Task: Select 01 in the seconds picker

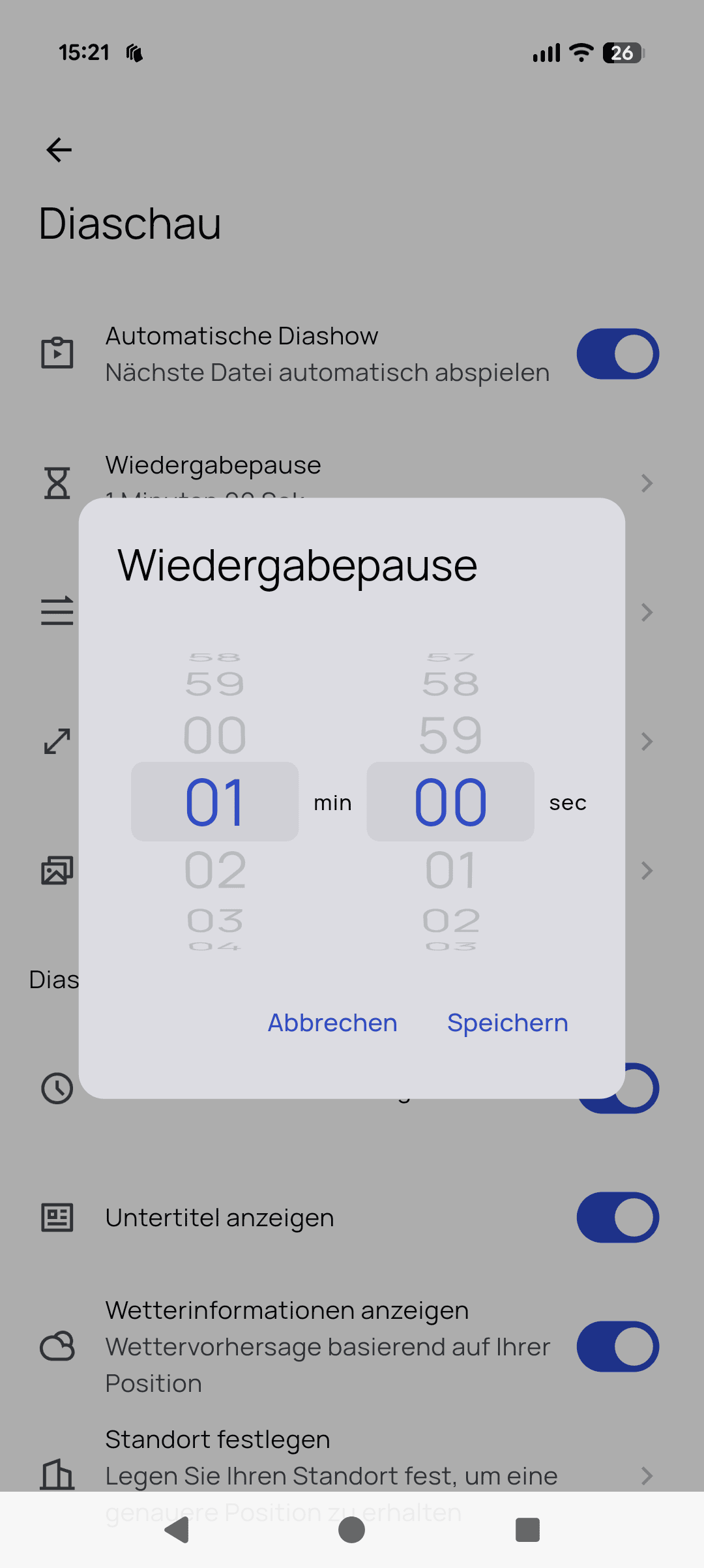Action: tap(450, 870)
